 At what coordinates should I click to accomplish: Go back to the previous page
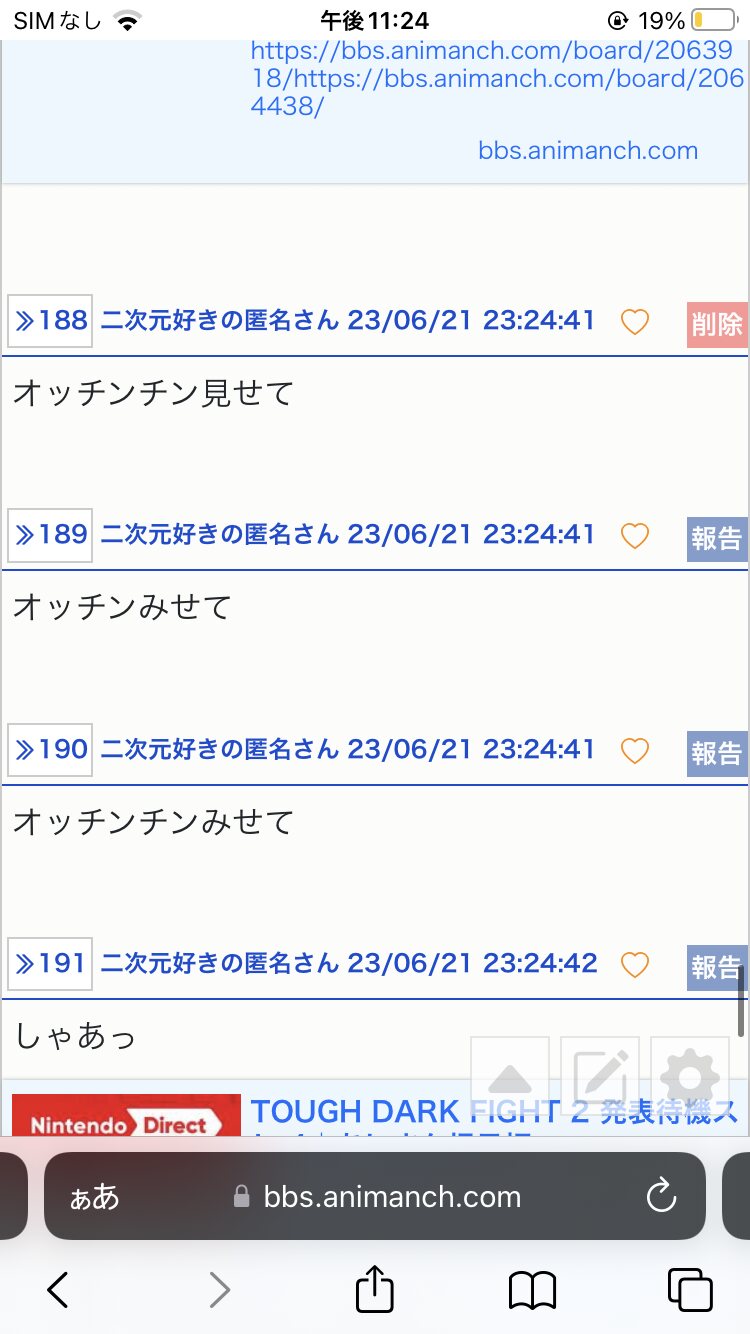pos(58,1290)
